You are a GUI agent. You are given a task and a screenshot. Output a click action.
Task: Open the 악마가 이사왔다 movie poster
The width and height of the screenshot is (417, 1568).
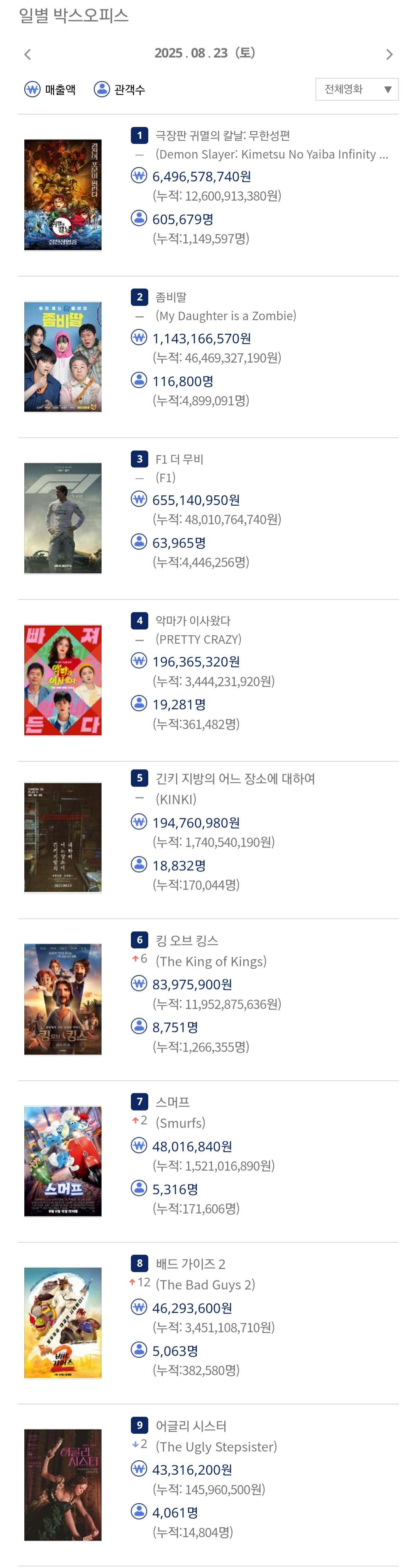[63, 680]
